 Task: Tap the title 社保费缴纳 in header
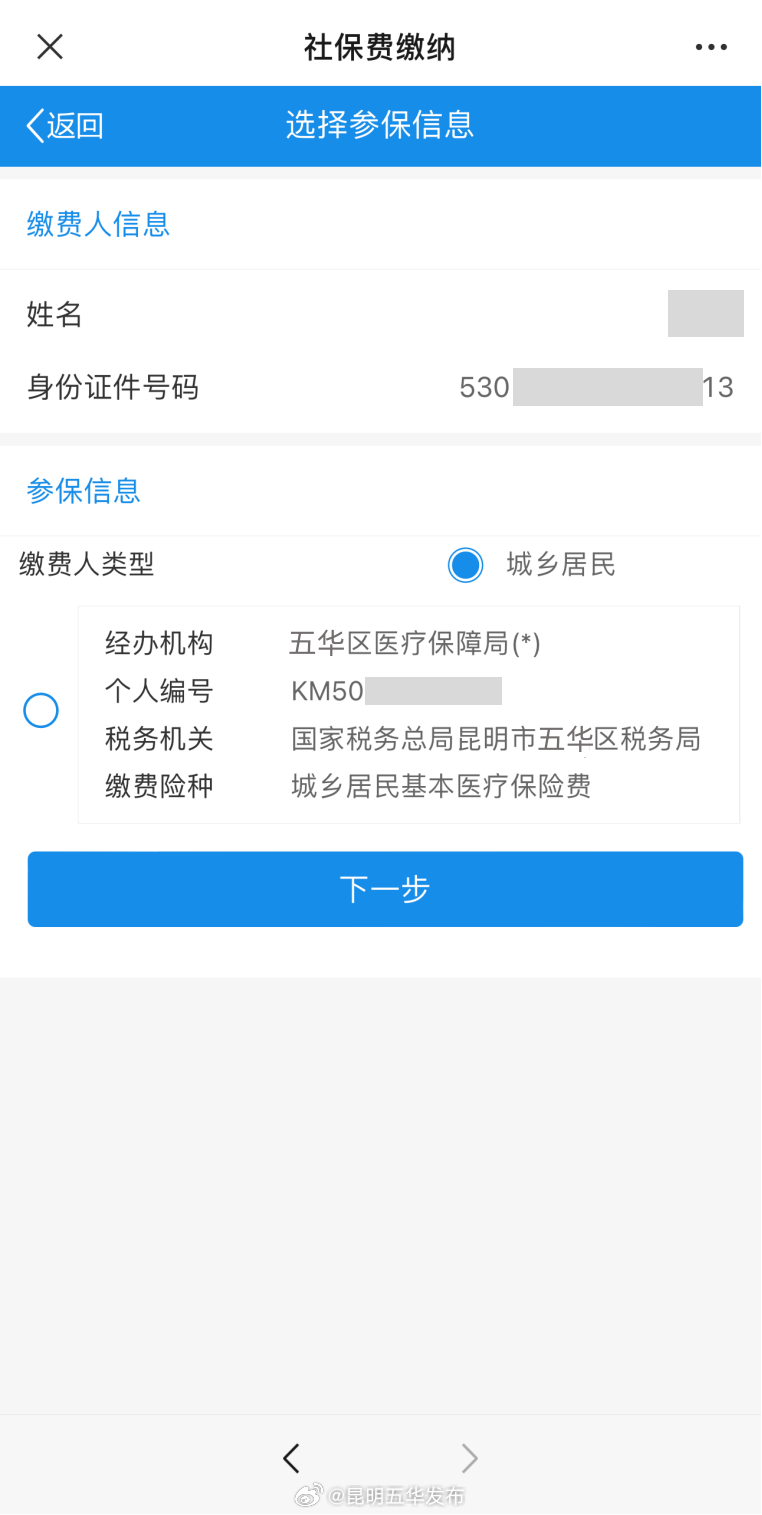379,46
